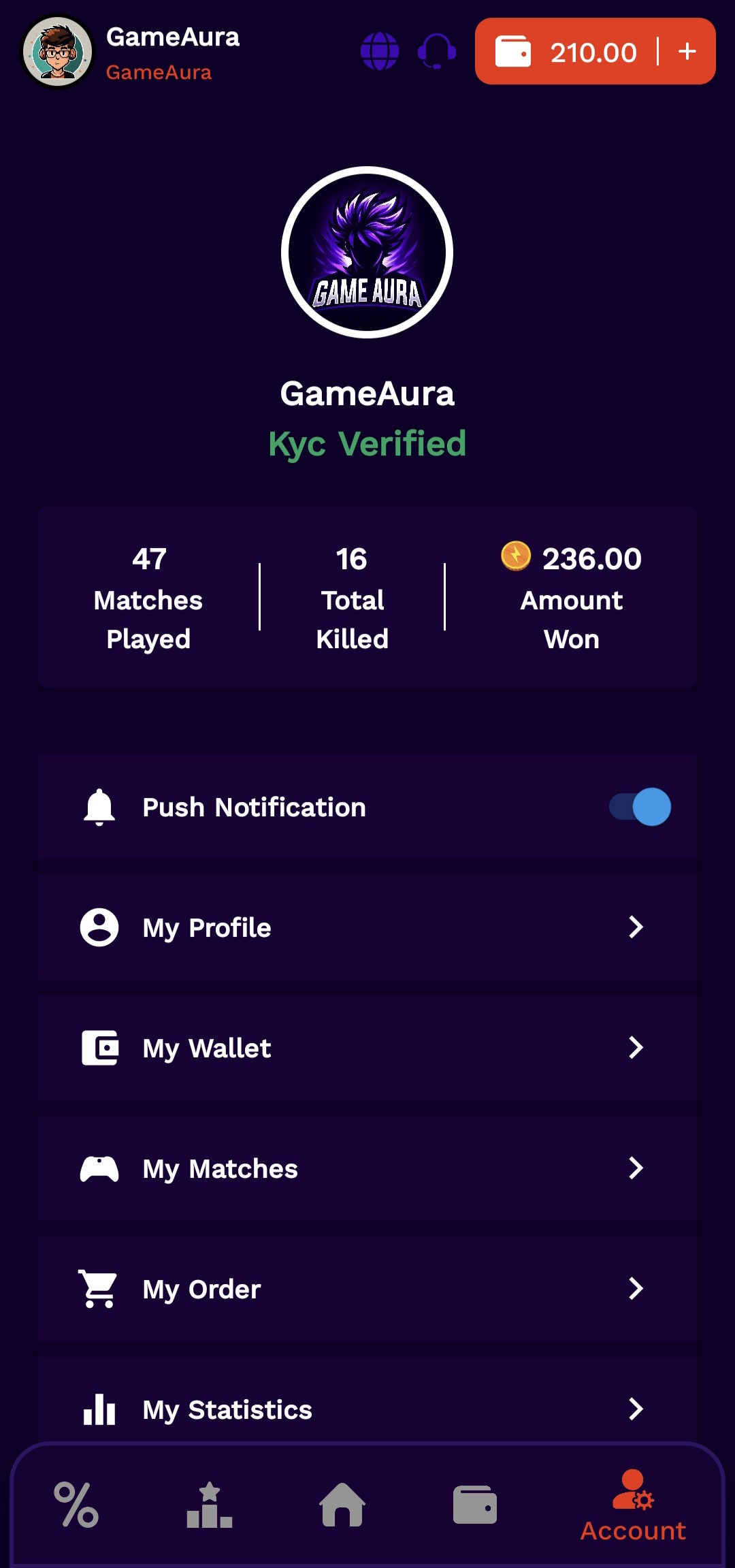The width and height of the screenshot is (735, 1568).
Task: Go to the Home tab
Action: pyautogui.click(x=342, y=1505)
